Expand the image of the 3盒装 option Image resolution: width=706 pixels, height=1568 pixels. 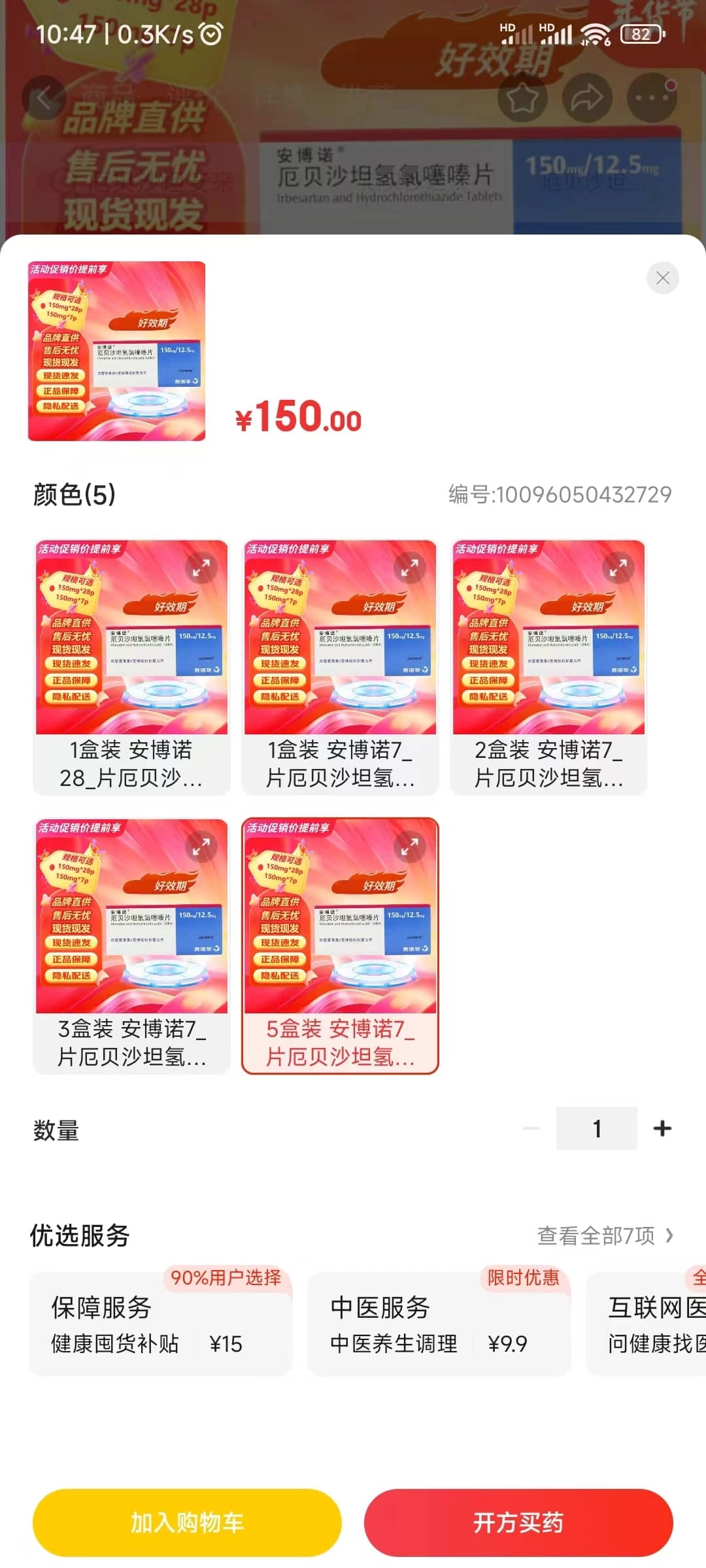click(201, 847)
